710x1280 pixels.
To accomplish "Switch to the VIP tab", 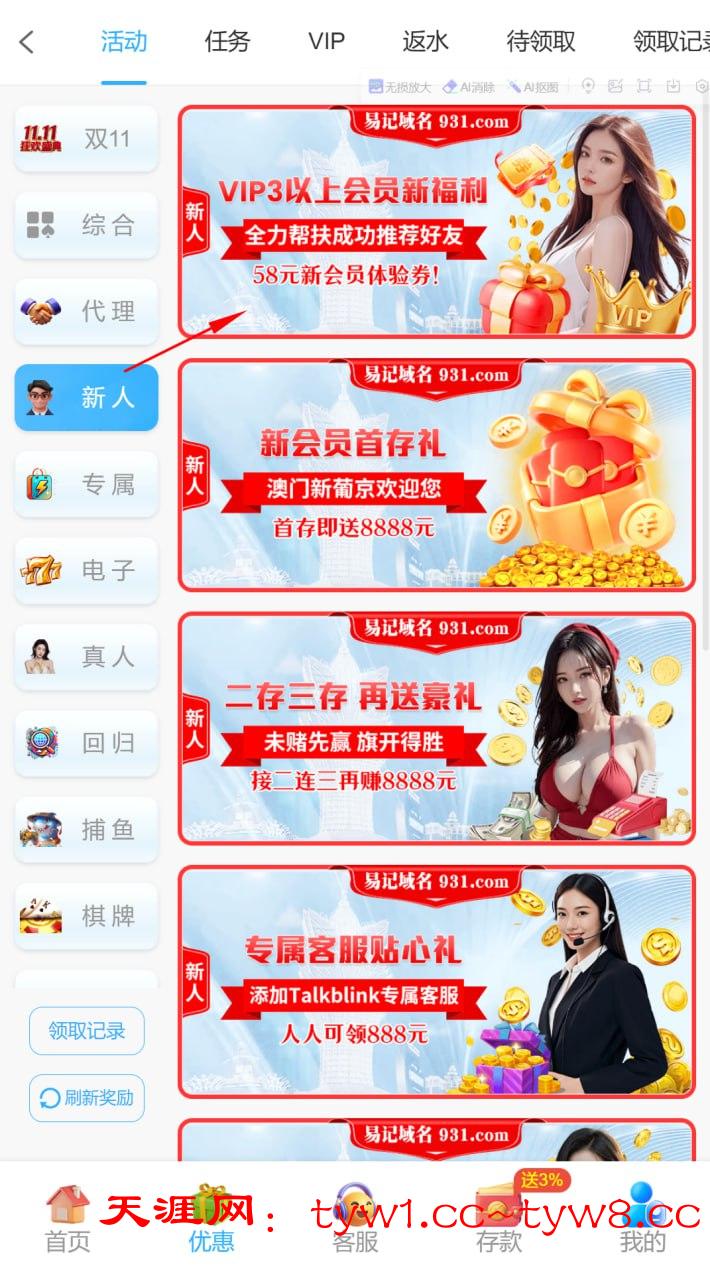I will pyautogui.click(x=326, y=42).
